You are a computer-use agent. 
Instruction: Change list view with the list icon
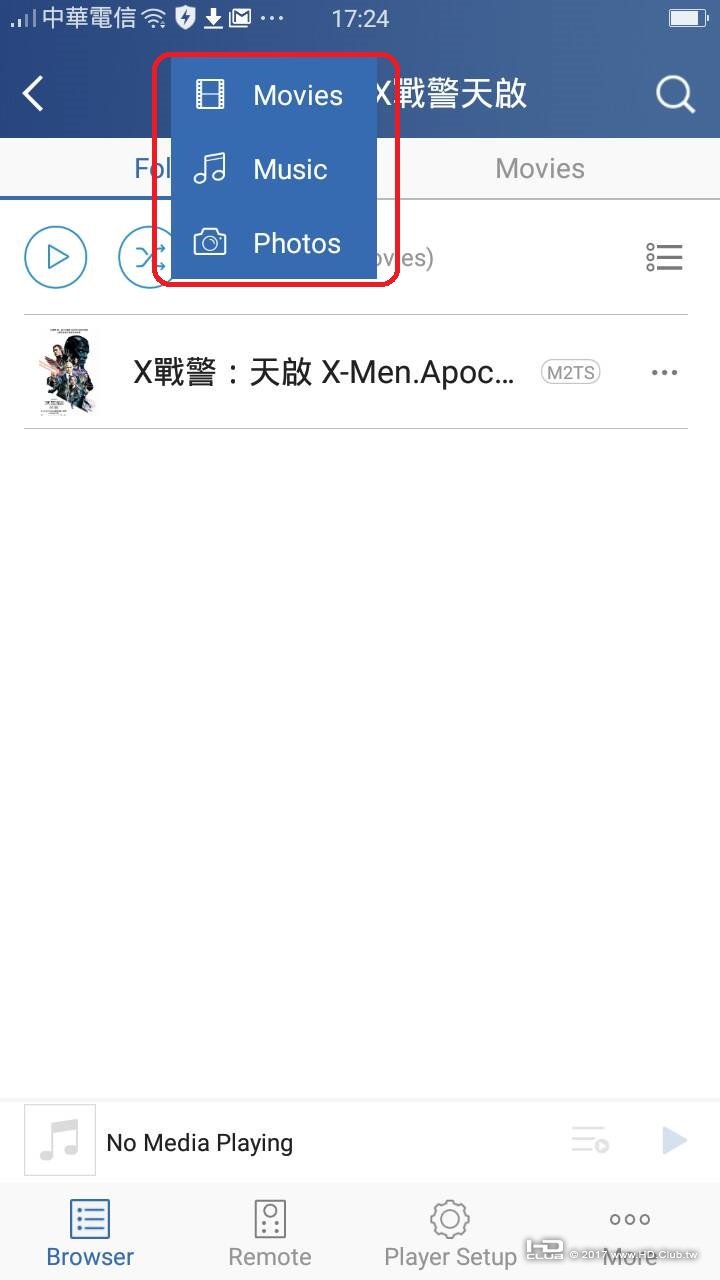(x=664, y=257)
